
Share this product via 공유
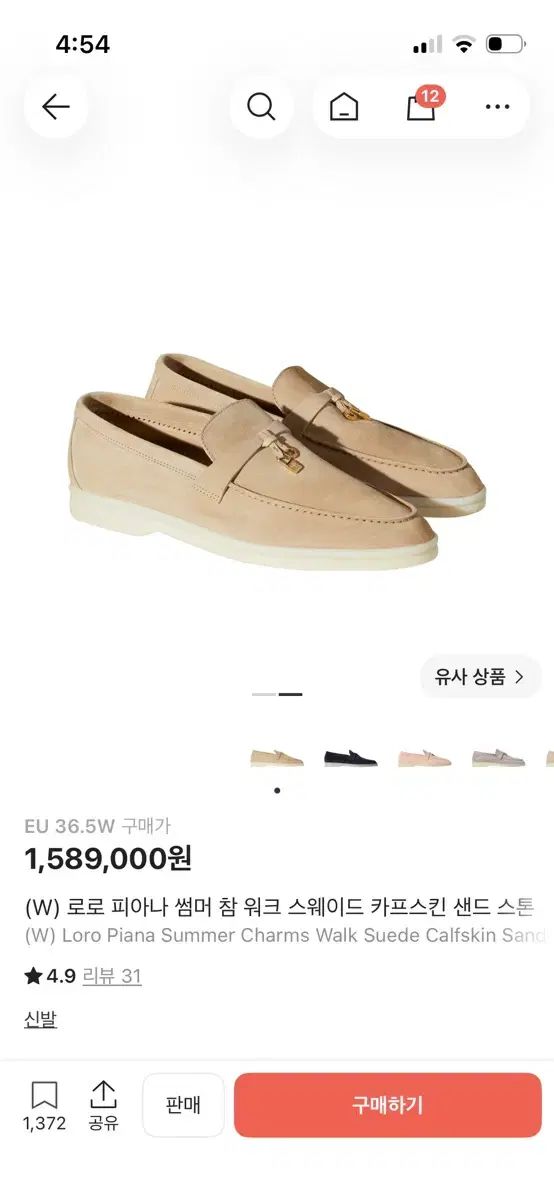[x=103, y=1105]
